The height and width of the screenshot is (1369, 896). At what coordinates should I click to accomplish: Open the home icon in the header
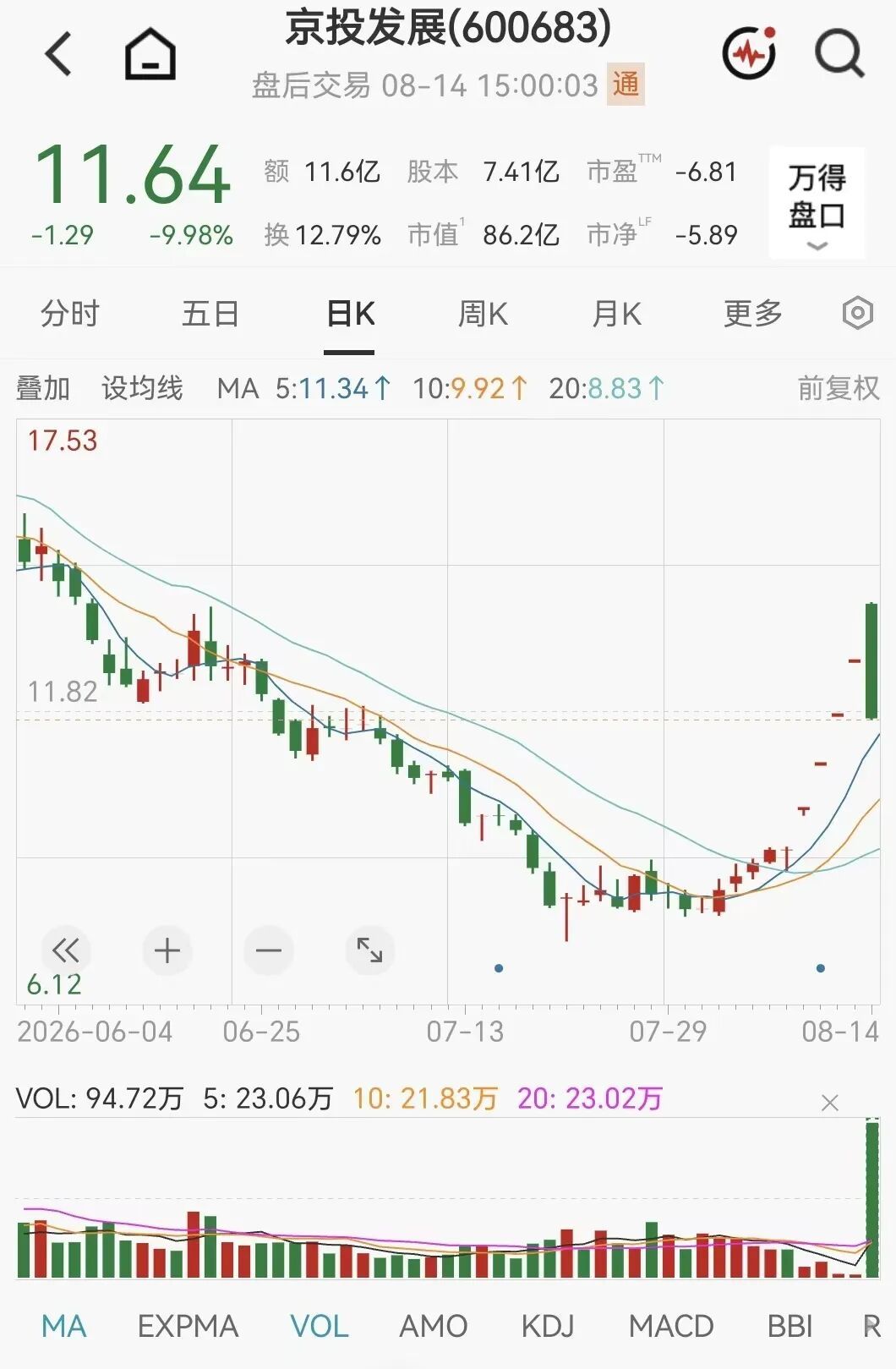tap(150, 54)
